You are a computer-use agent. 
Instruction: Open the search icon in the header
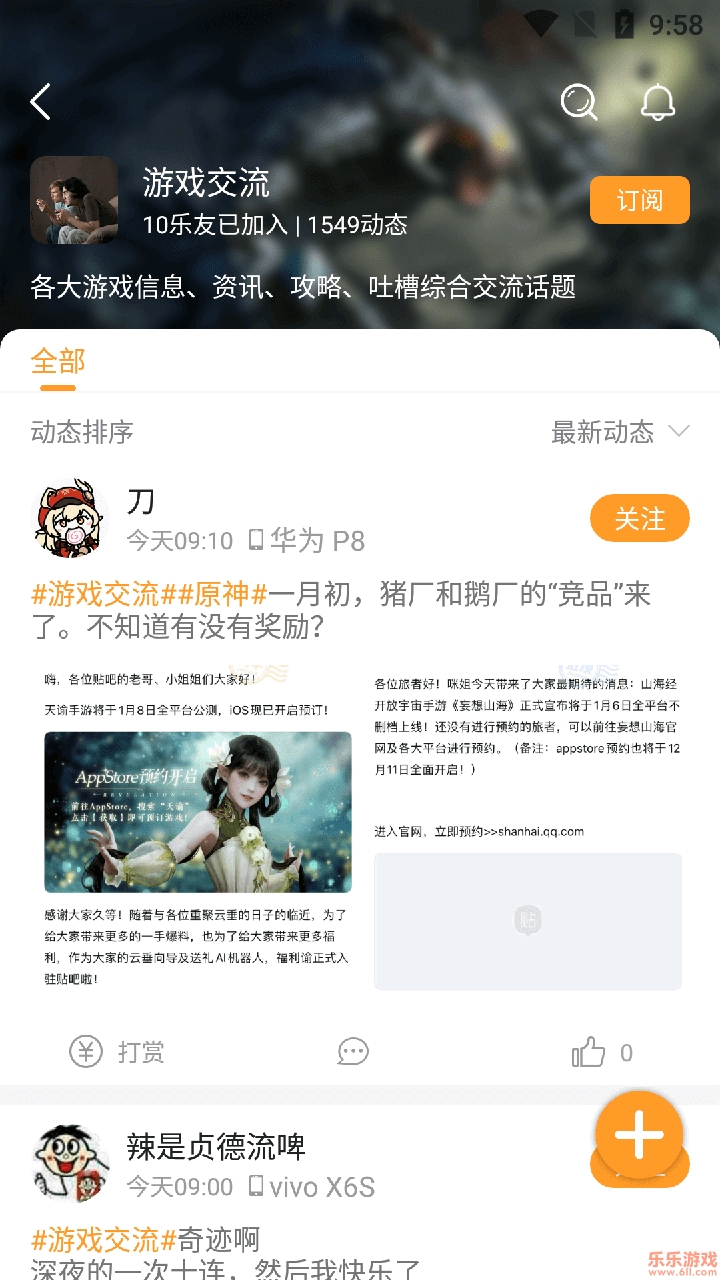(578, 102)
